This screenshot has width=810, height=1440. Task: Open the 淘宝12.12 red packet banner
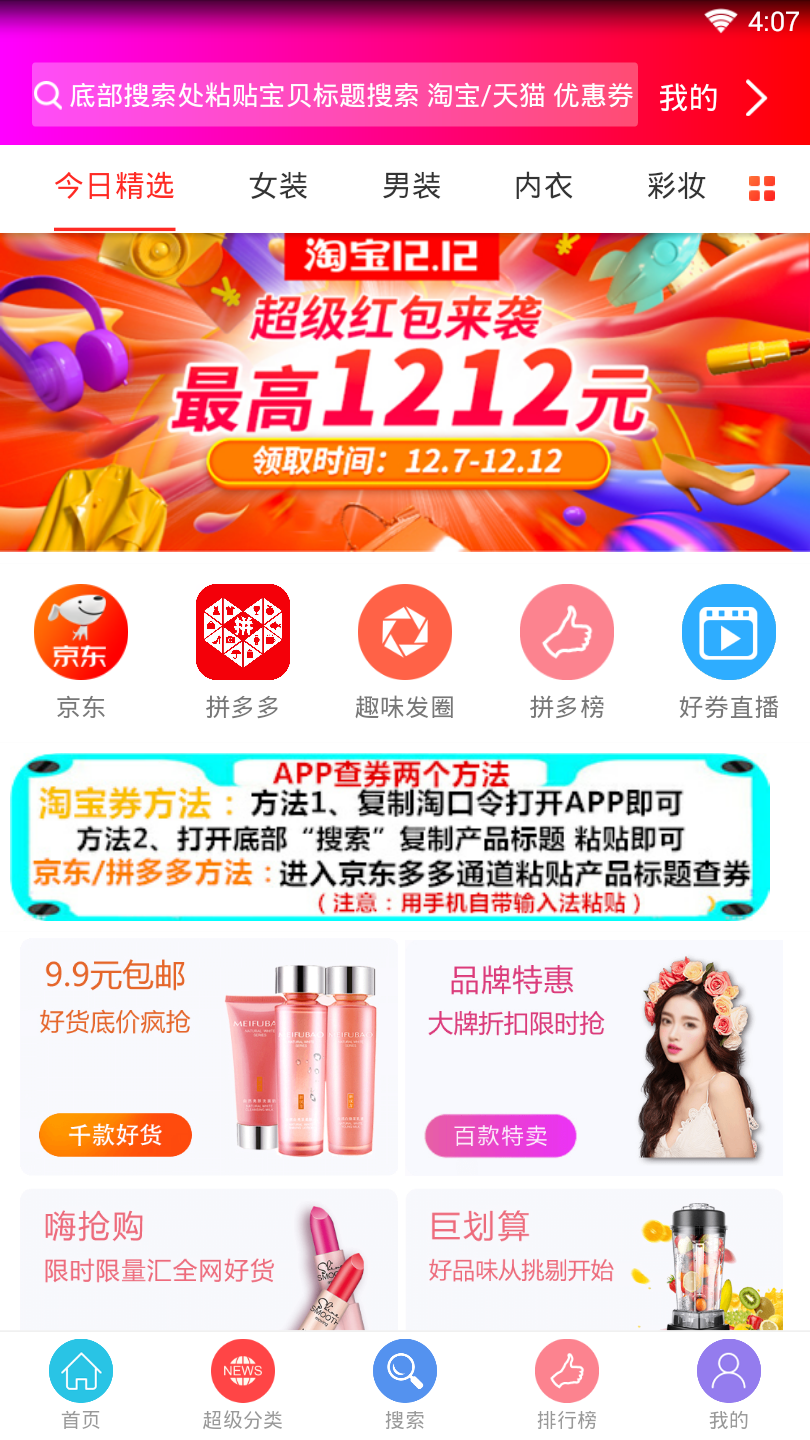[405, 392]
